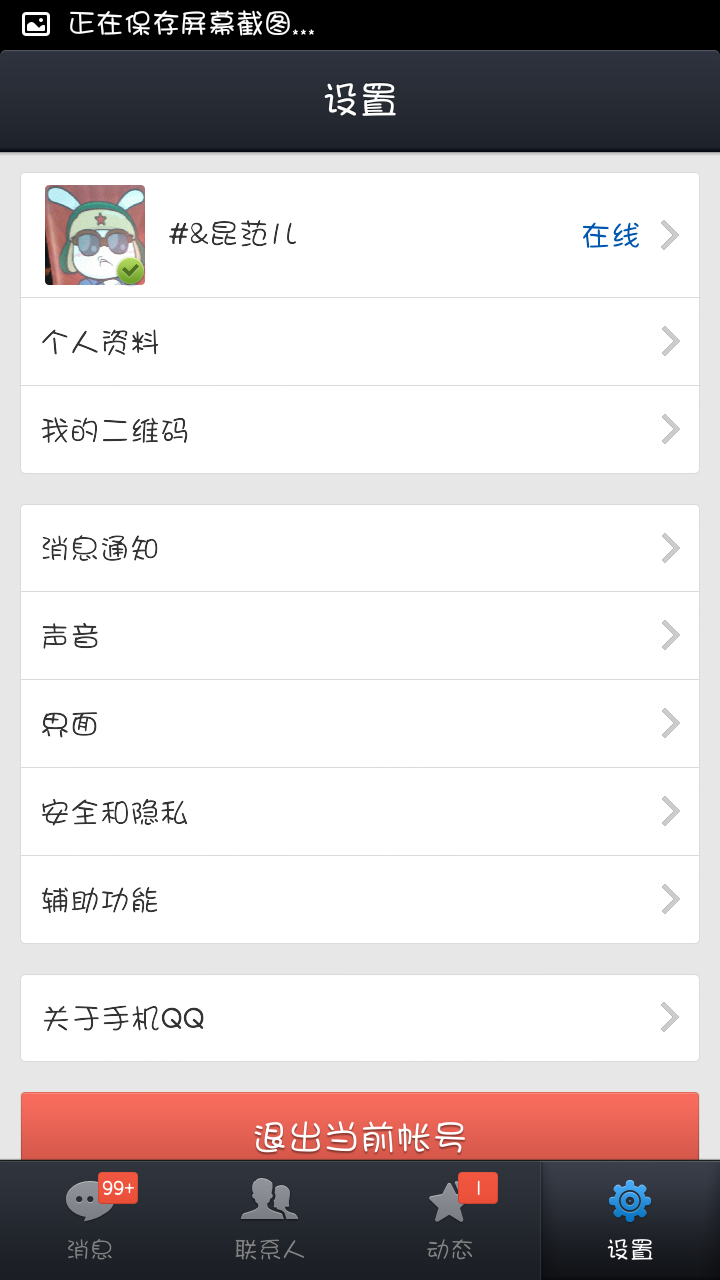Switch to the 联系人 tab
The width and height of the screenshot is (720, 1280).
(270, 1220)
